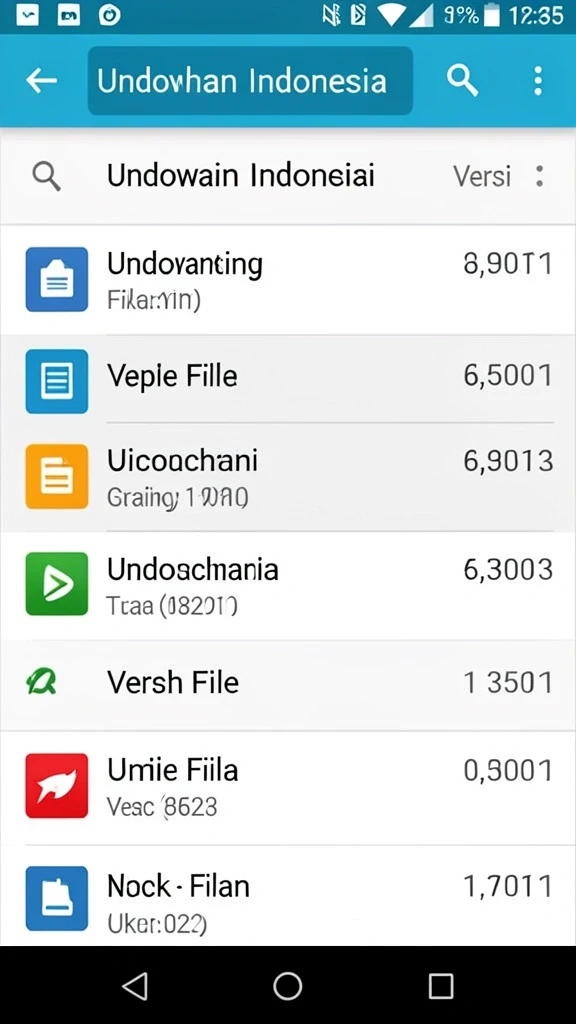Viewport: 576px width, 1024px height.
Task: Open the Veple Fille entry
Action: coord(288,379)
